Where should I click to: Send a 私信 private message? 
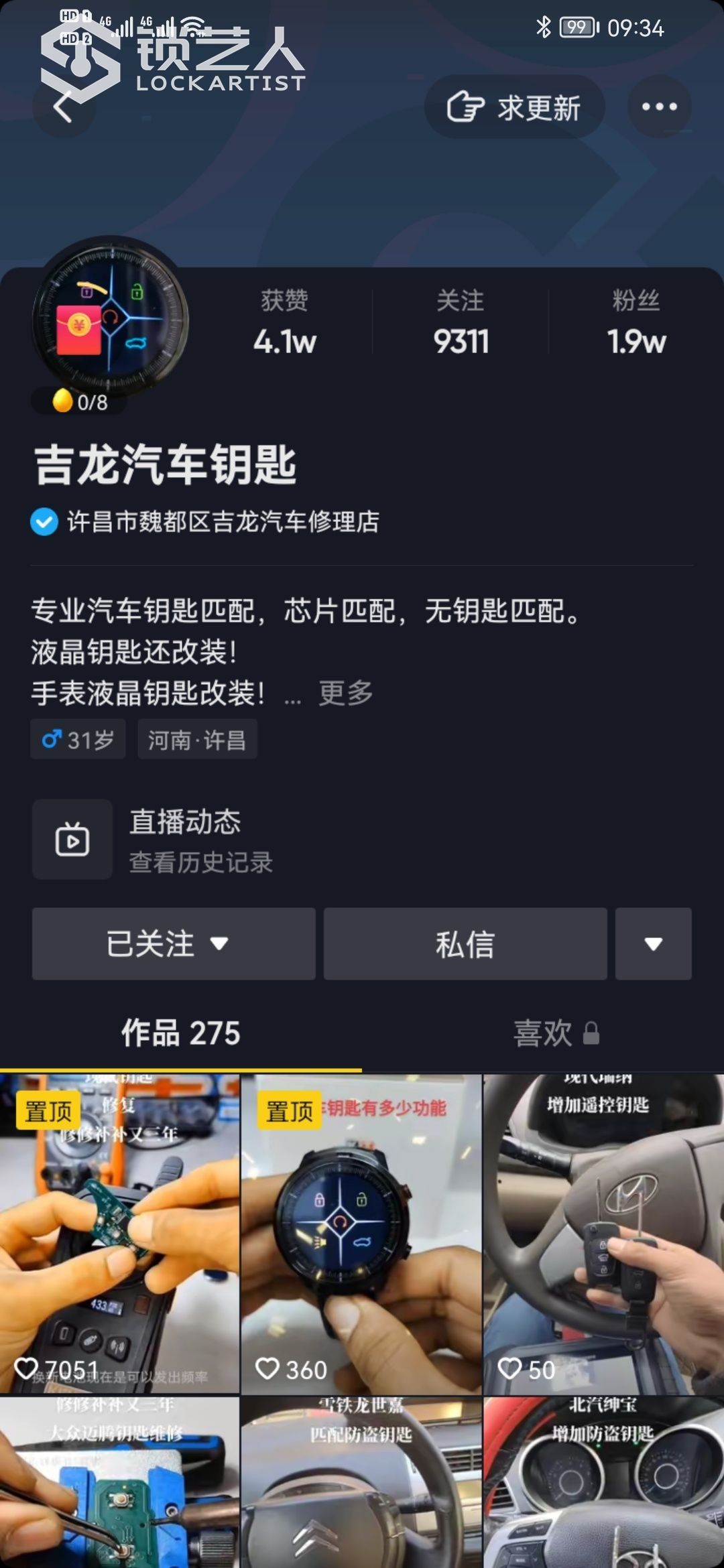(x=465, y=944)
